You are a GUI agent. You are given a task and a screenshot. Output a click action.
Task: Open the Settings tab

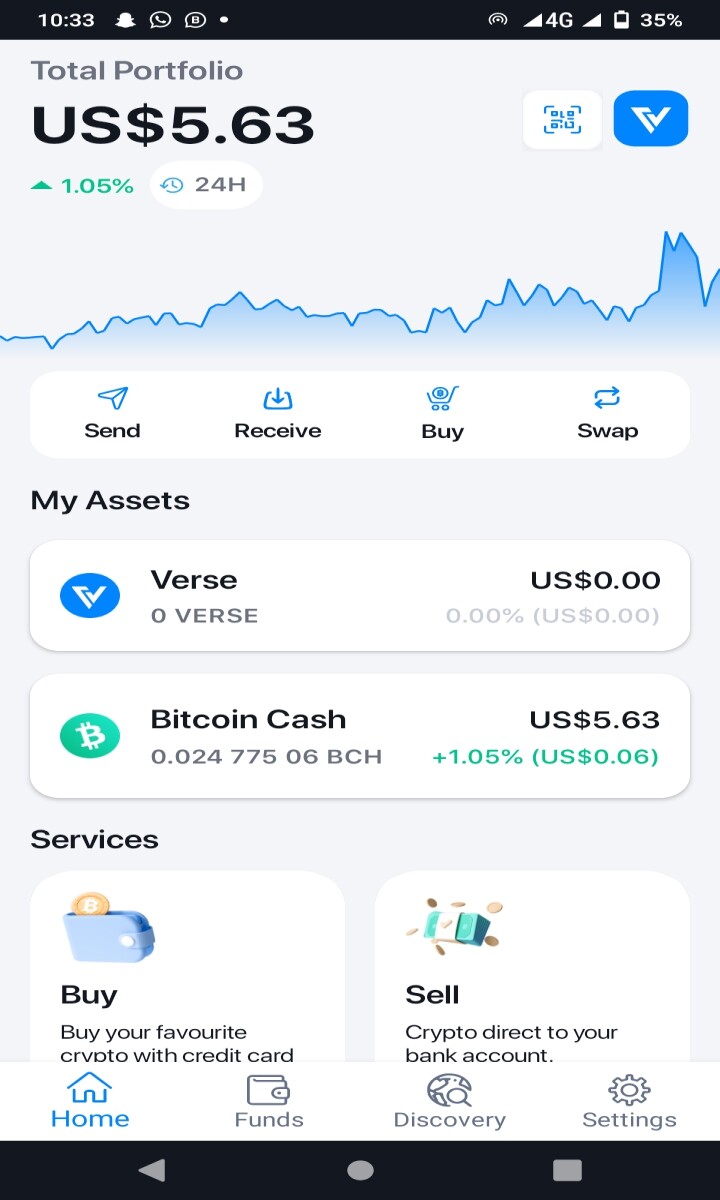pyautogui.click(x=629, y=1101)
